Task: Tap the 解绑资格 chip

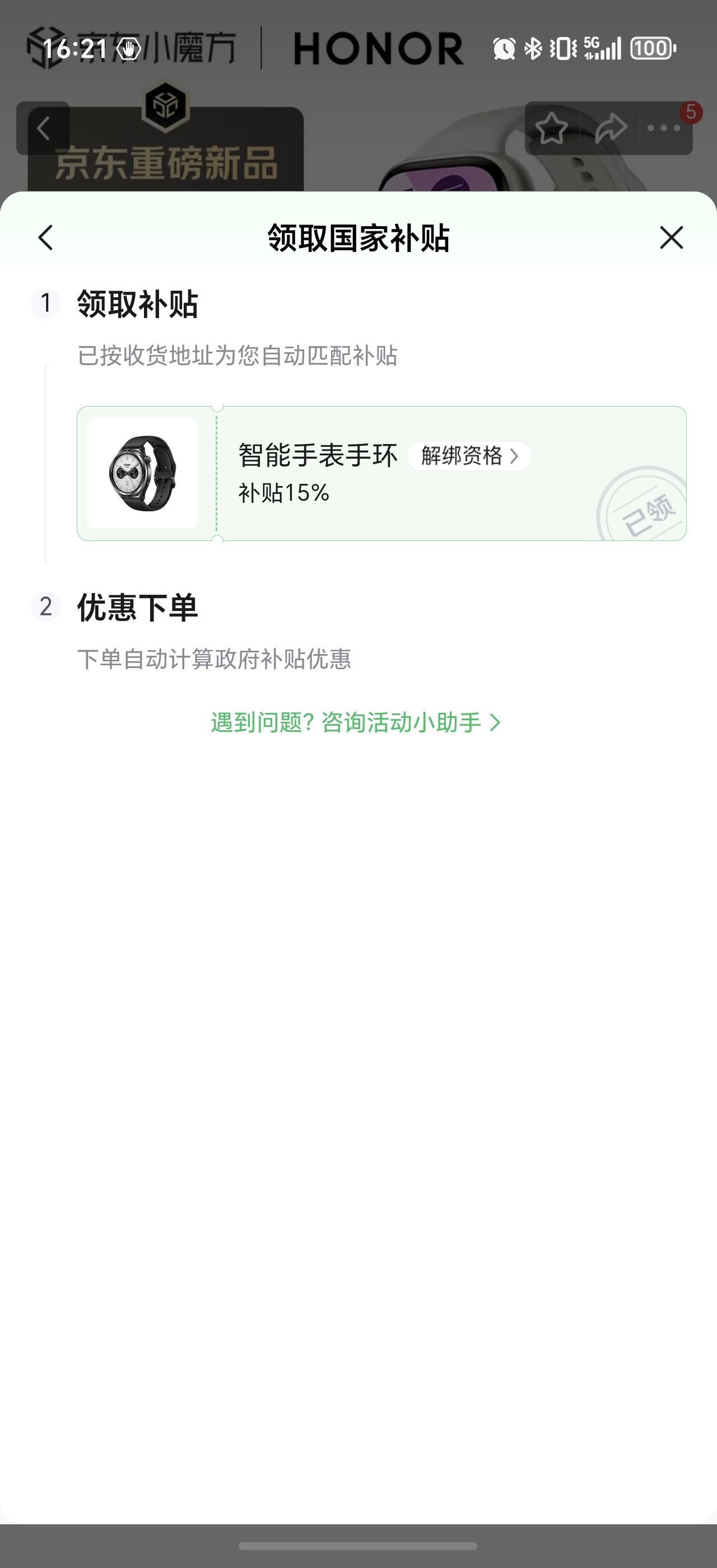Action: [x=469, y=455]
